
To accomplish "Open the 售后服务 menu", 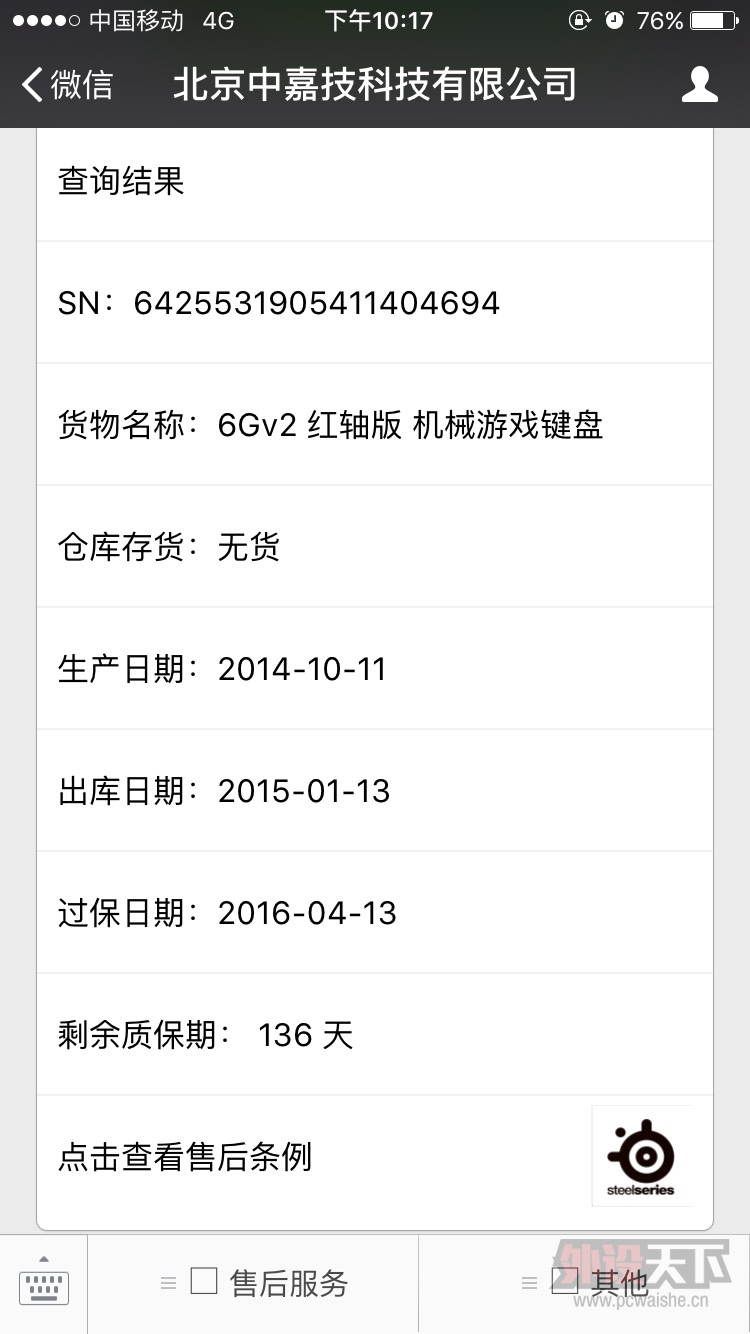I will click(x=254, y=1283).
